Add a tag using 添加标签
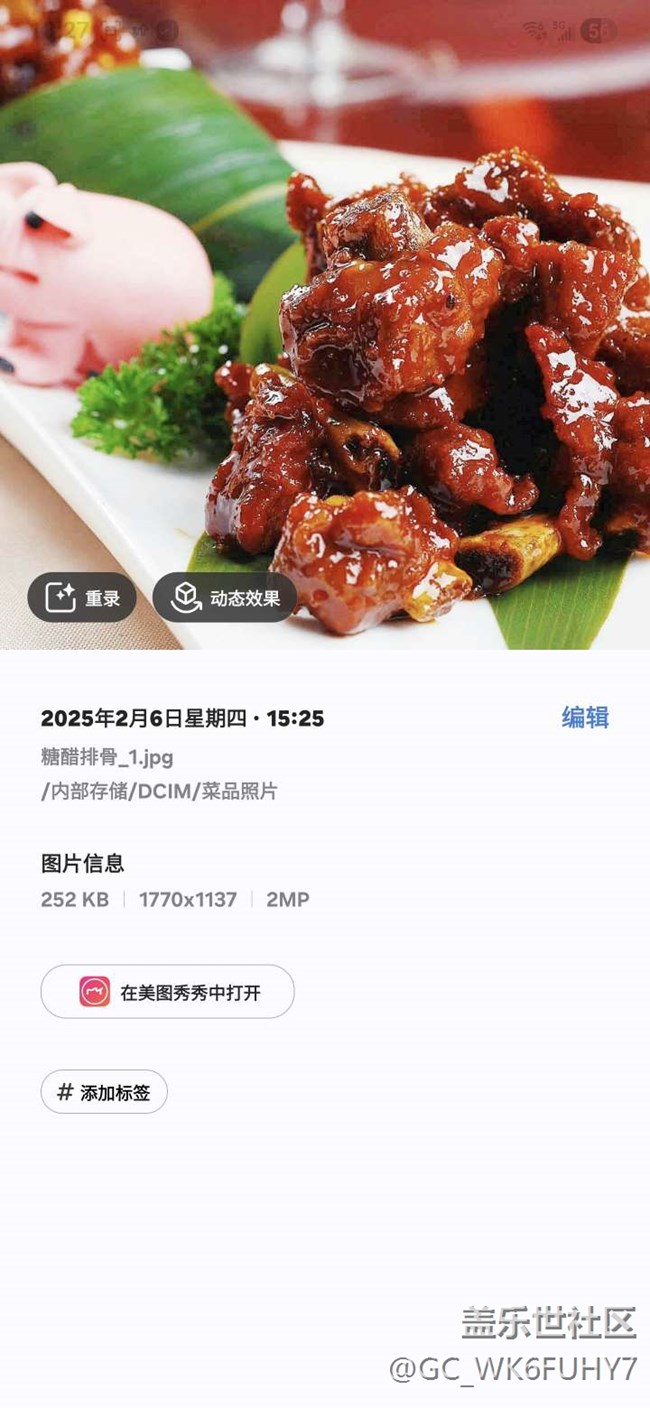This screenshot has width=650, height=1408. [x=104, y=1092]
